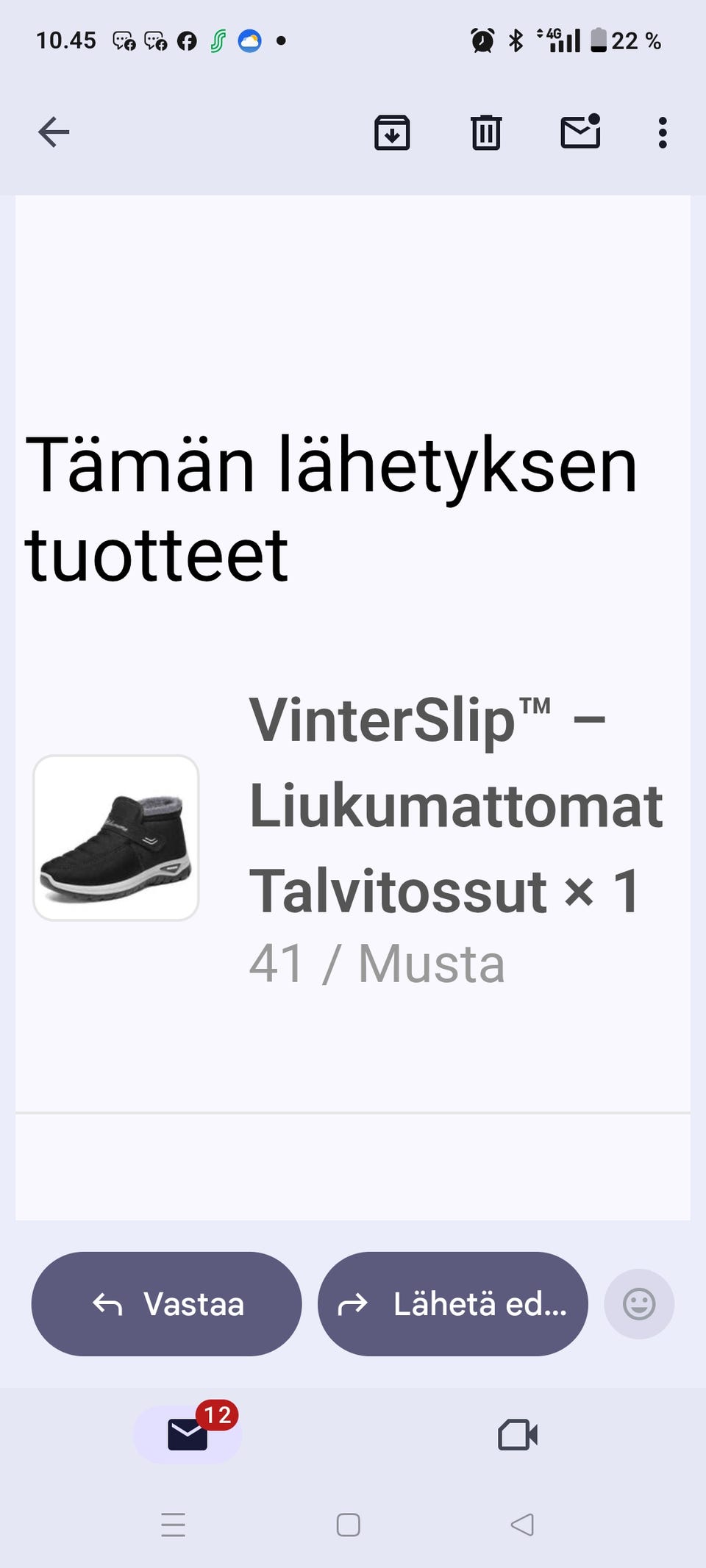706x1568 pixels.
Task: Delete this email
Action: pyautogui.click(x=486, y=132)
